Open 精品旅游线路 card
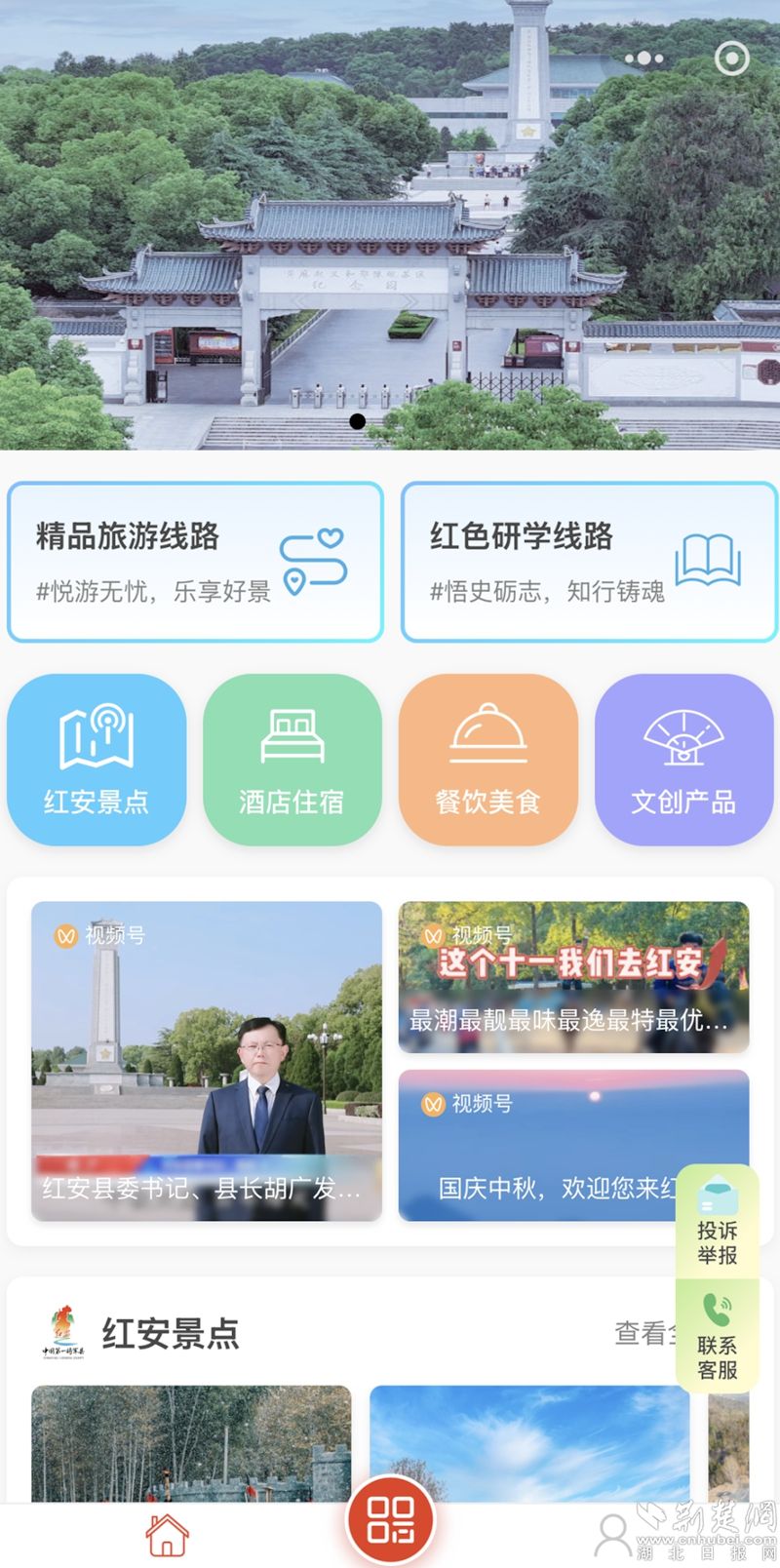 click(x=195, y=562)
